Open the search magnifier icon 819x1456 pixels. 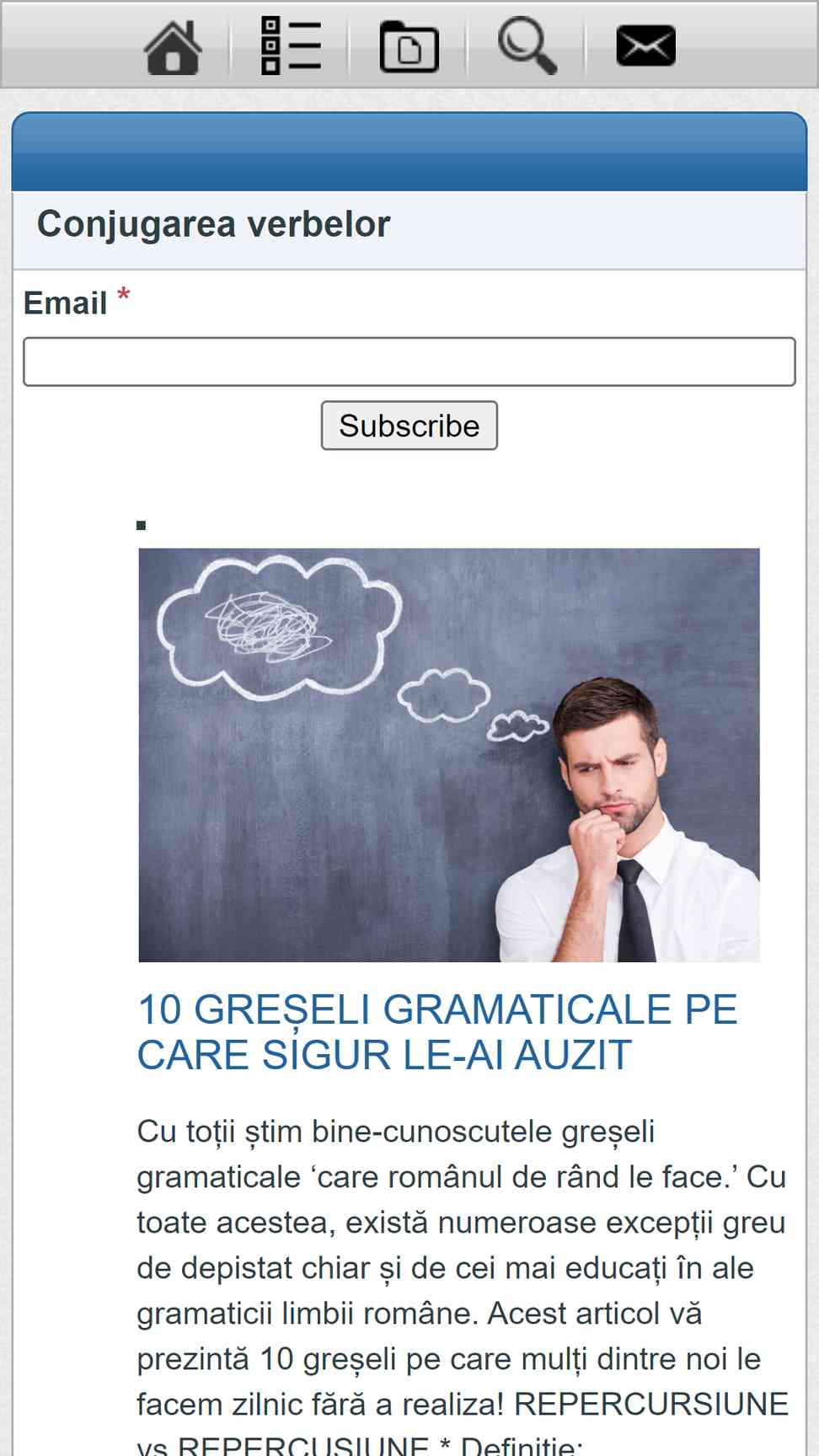tap(527, 46)
